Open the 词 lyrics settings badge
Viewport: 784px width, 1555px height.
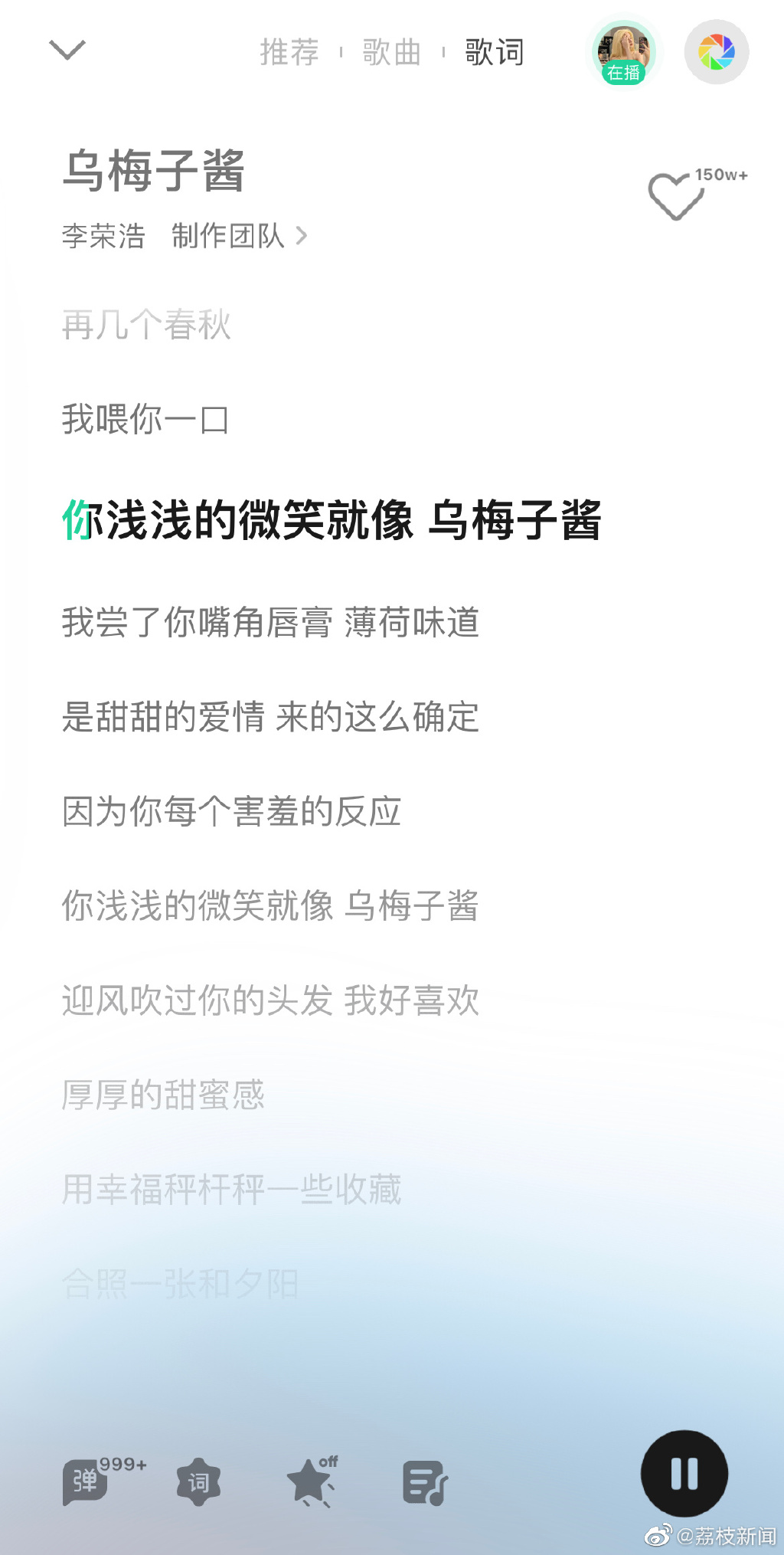198,1482
